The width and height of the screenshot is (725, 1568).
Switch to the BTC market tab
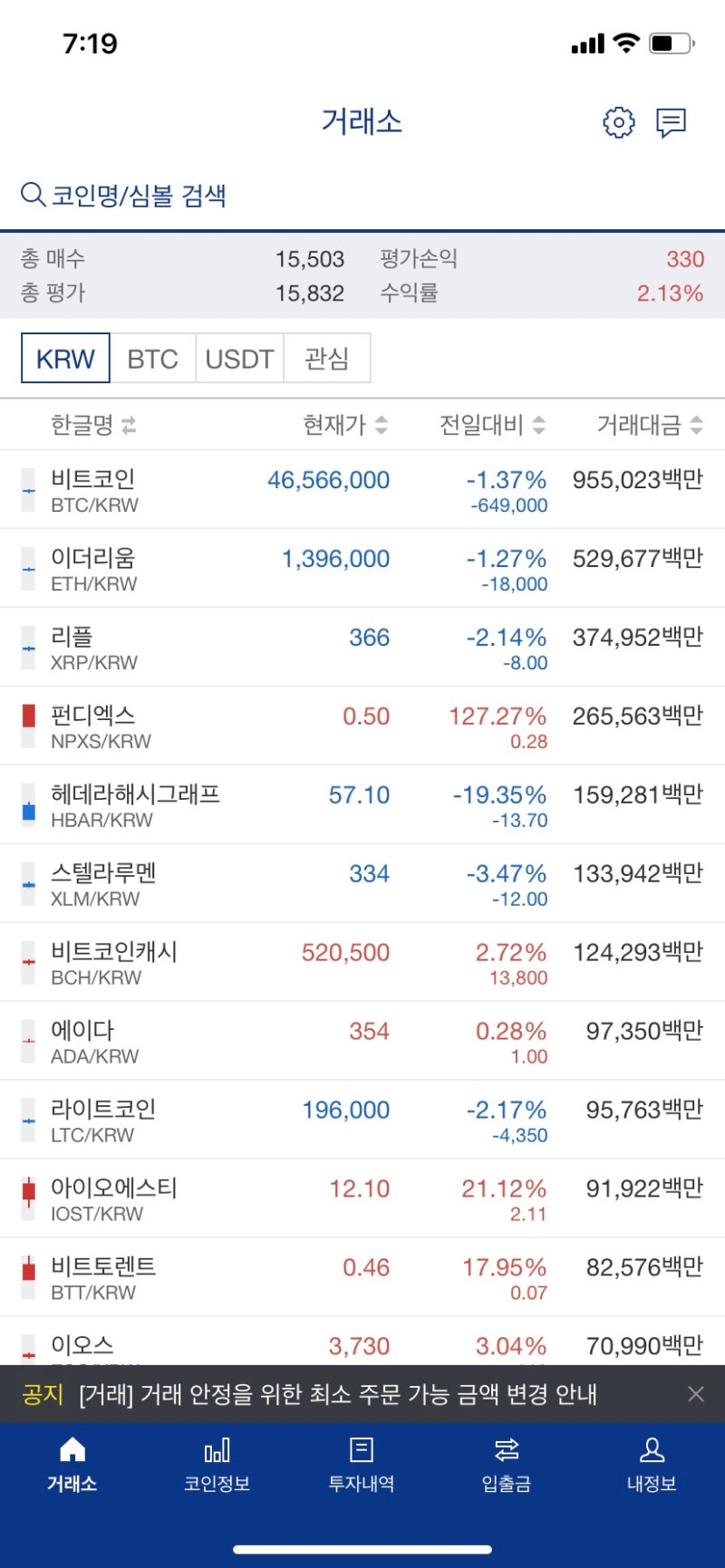[152, 358]
